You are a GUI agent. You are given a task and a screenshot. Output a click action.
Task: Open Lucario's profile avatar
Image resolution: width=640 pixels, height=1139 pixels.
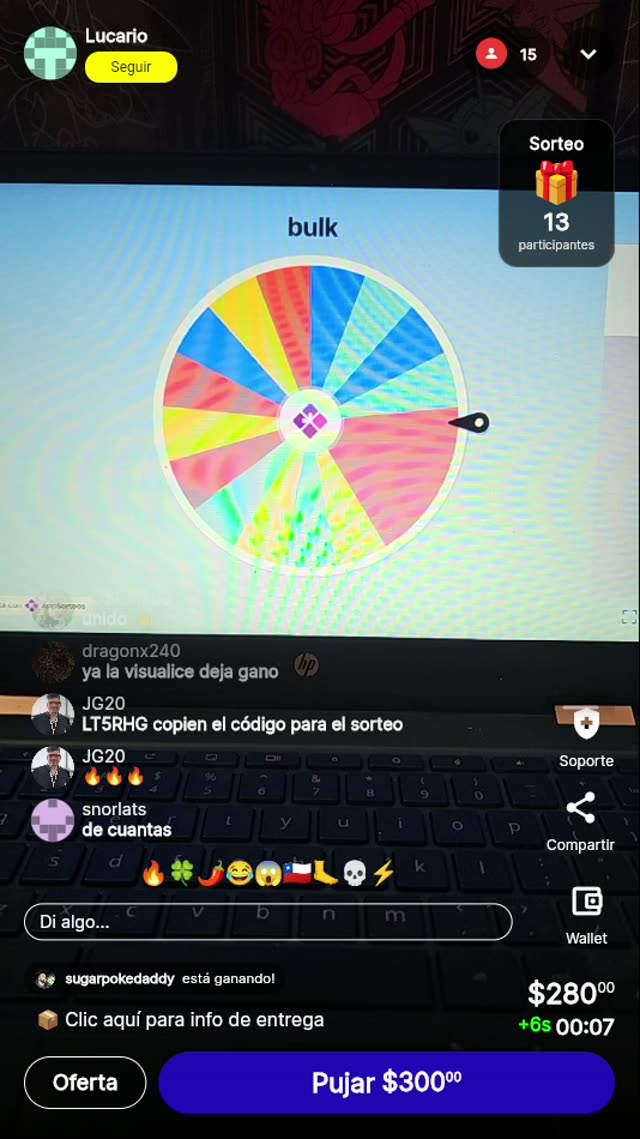(x=50, y=53)
